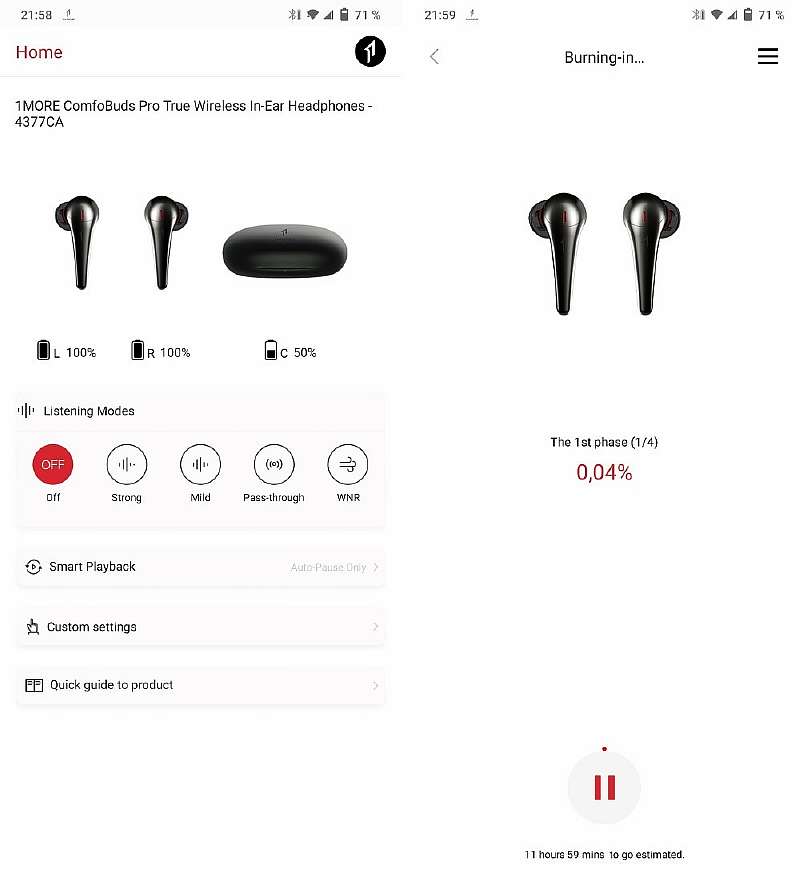Open Custom settings
Image resolution: width=800 pixels, height=871 pixels.
click(x=200, y=627)
